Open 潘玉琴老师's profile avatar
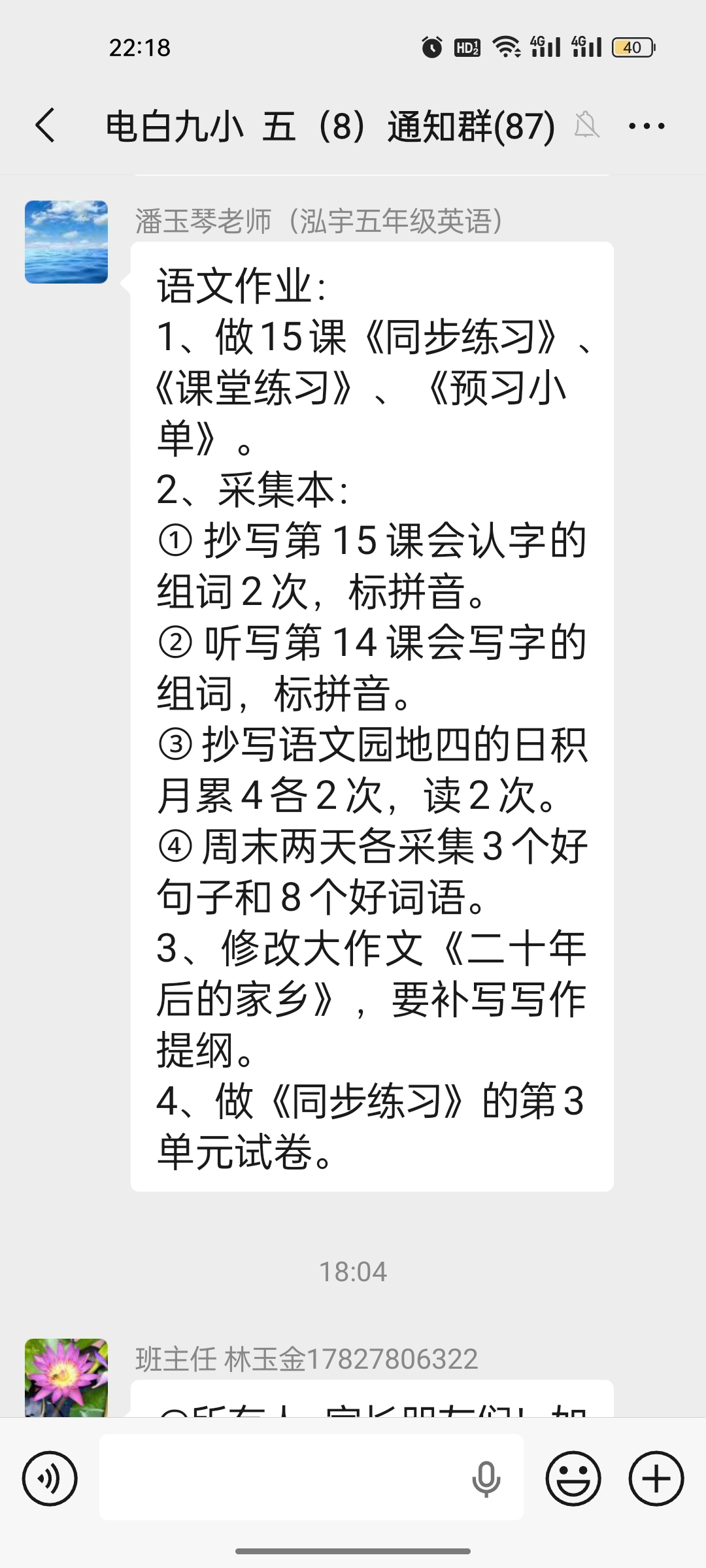The image size is (706, 1568). pyautogui.click(x=66, y=242)
